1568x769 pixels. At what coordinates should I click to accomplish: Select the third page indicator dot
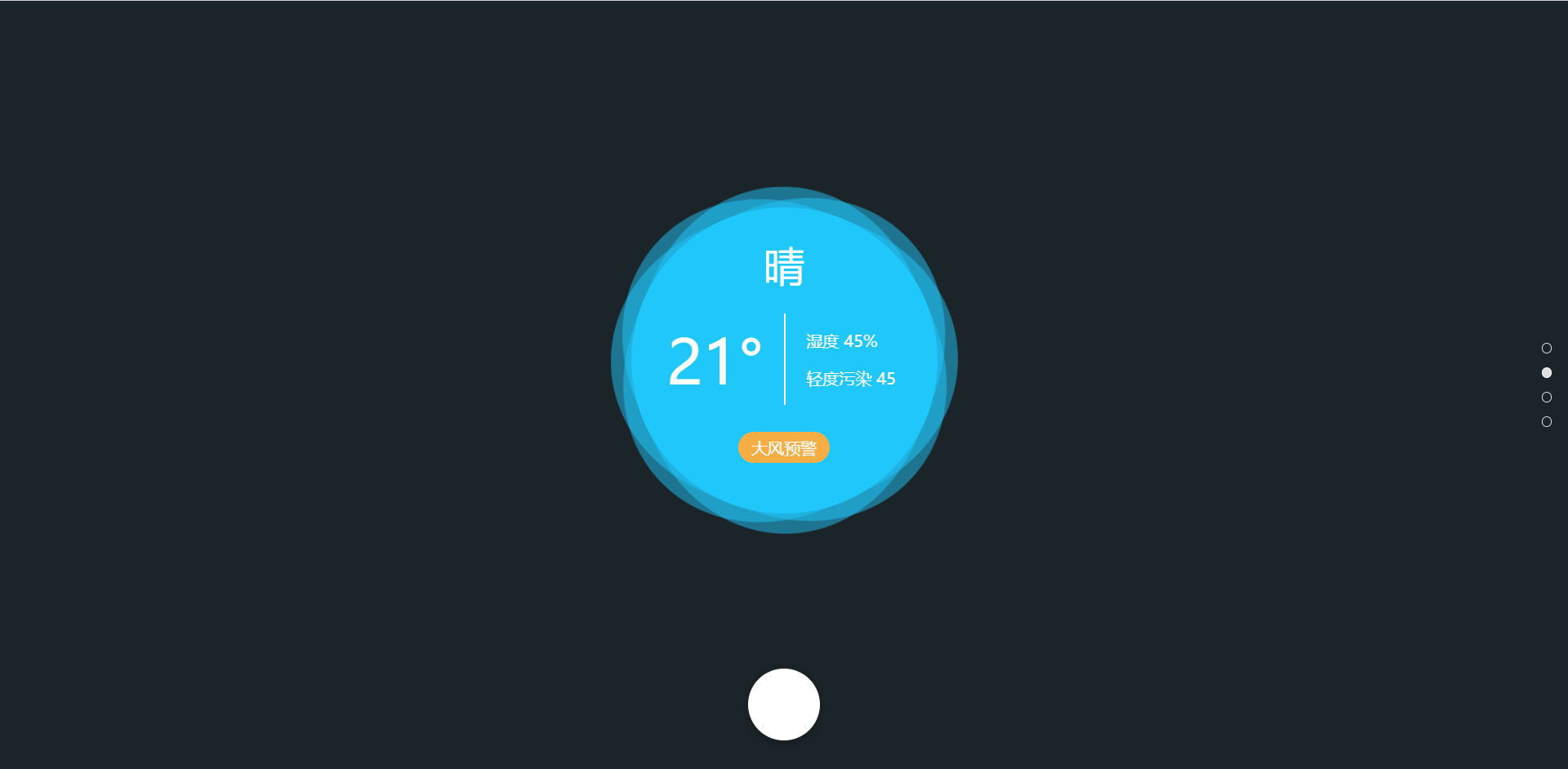pos(1546,398)
